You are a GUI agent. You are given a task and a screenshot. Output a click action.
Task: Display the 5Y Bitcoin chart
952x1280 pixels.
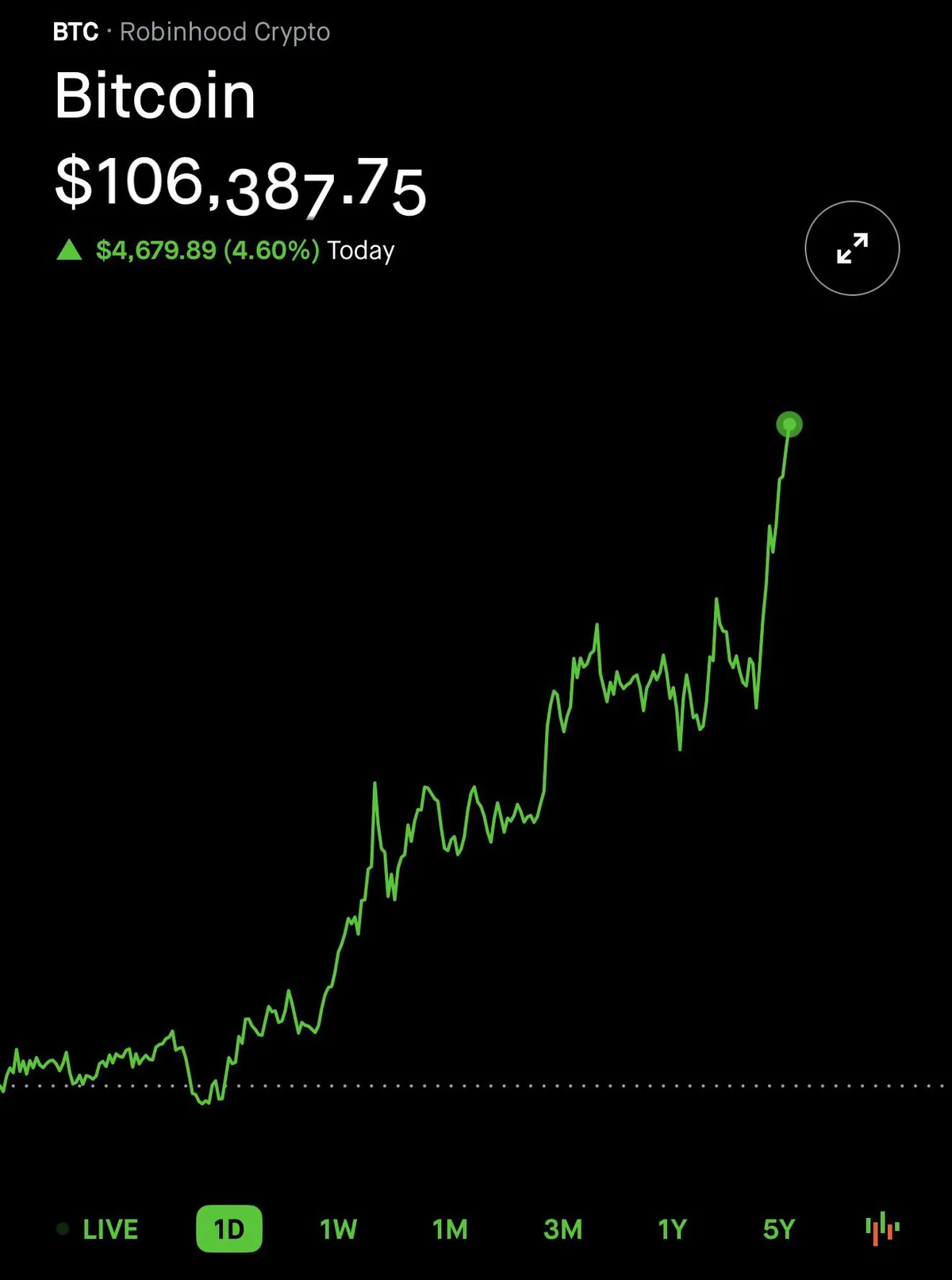tap(778, 1229)
